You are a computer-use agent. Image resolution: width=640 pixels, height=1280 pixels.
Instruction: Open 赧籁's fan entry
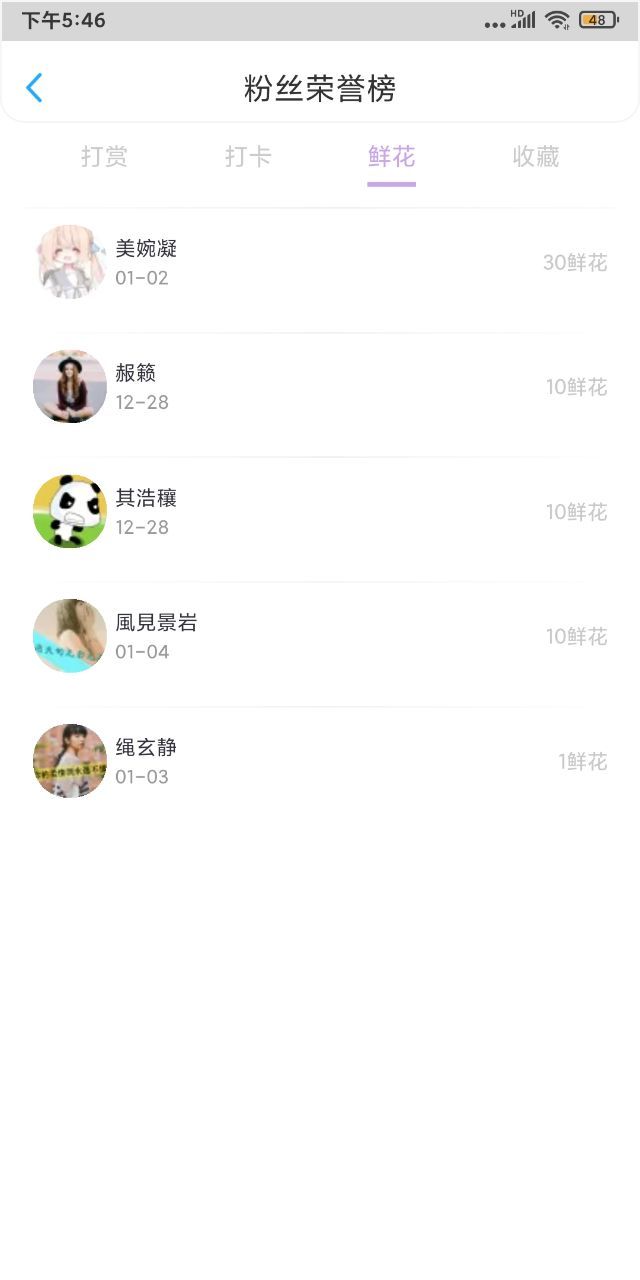[x=320, y=387]
